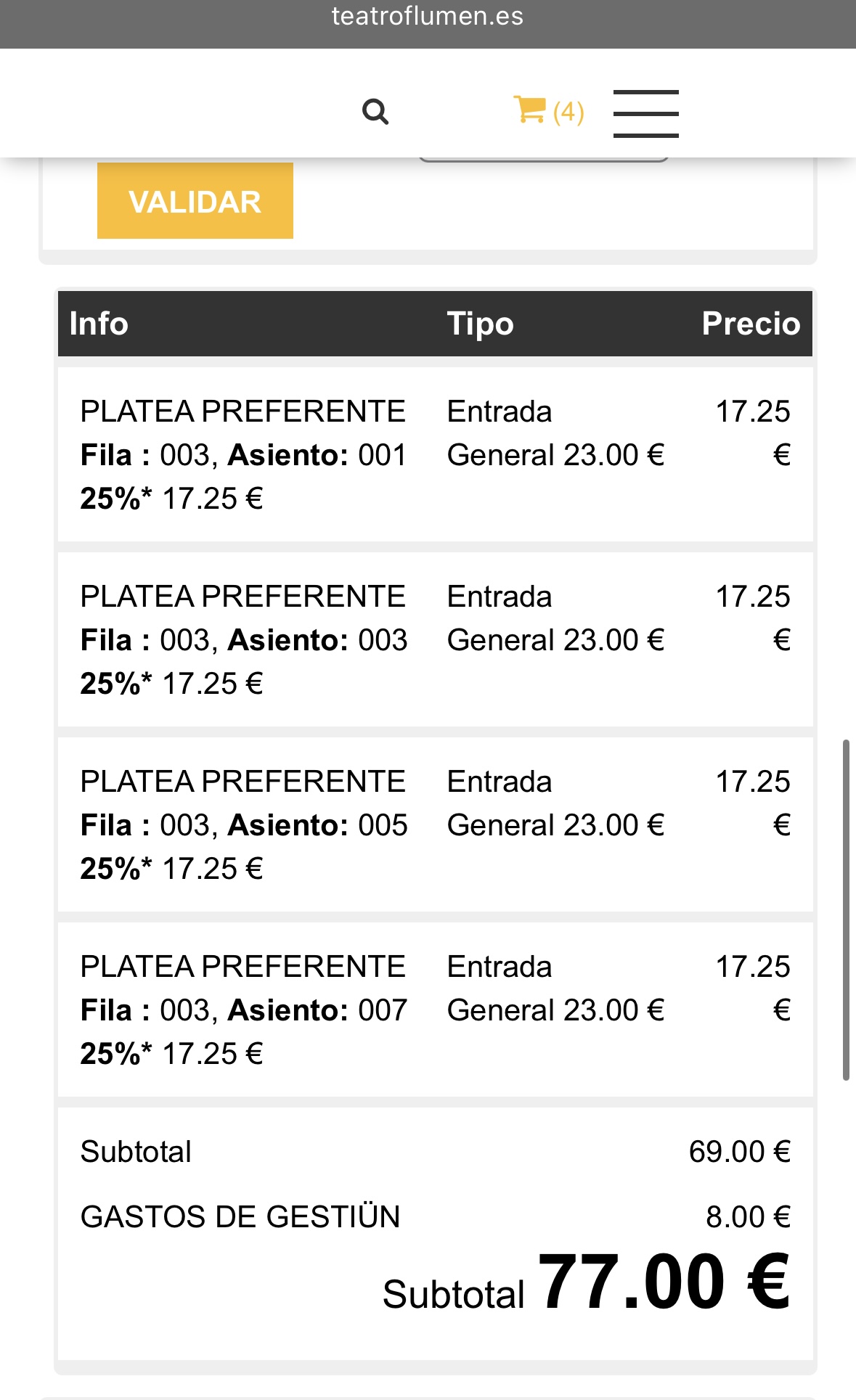Open the shopping cart with 4 items
The width and height of the screenshot is (856, 1400).
548,111
